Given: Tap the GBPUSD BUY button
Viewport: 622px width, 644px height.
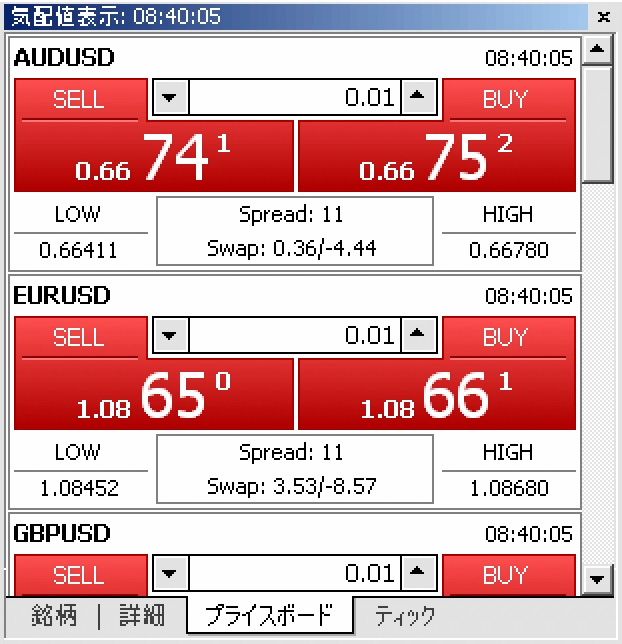Looking at the screenshot, I should pos(505,575).
